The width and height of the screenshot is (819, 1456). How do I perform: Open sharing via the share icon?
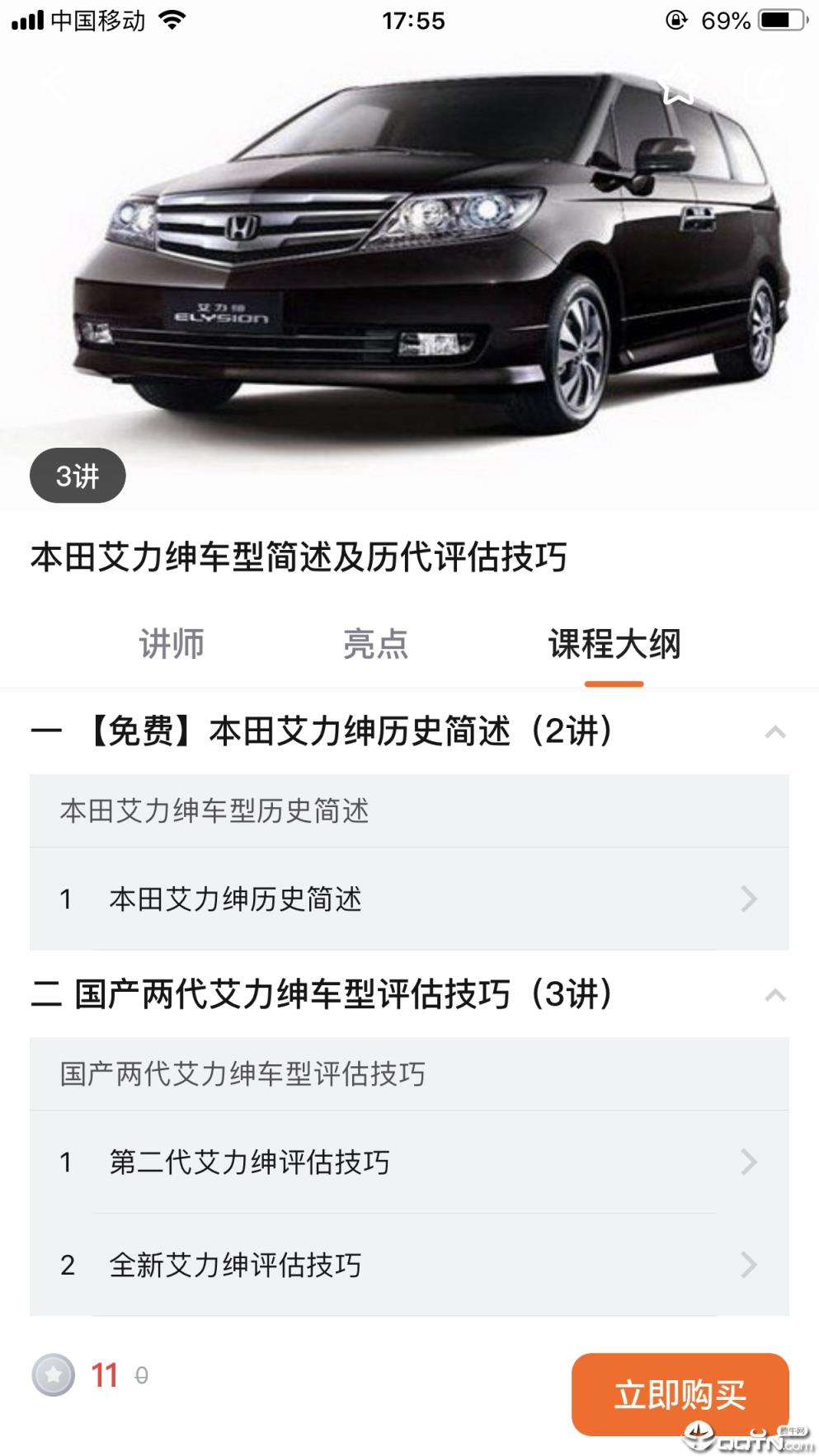(x=763, y=85)
